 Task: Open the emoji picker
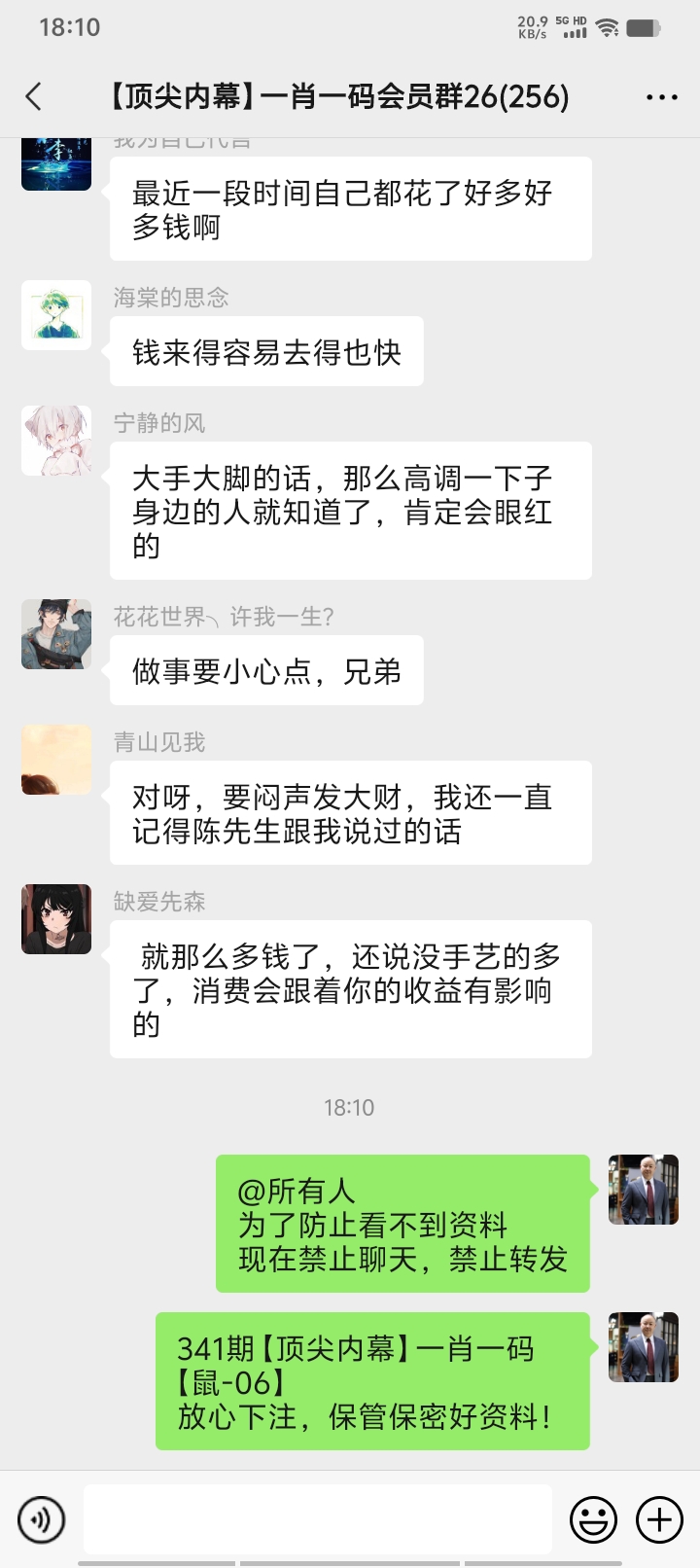(x=593, y=1518)
